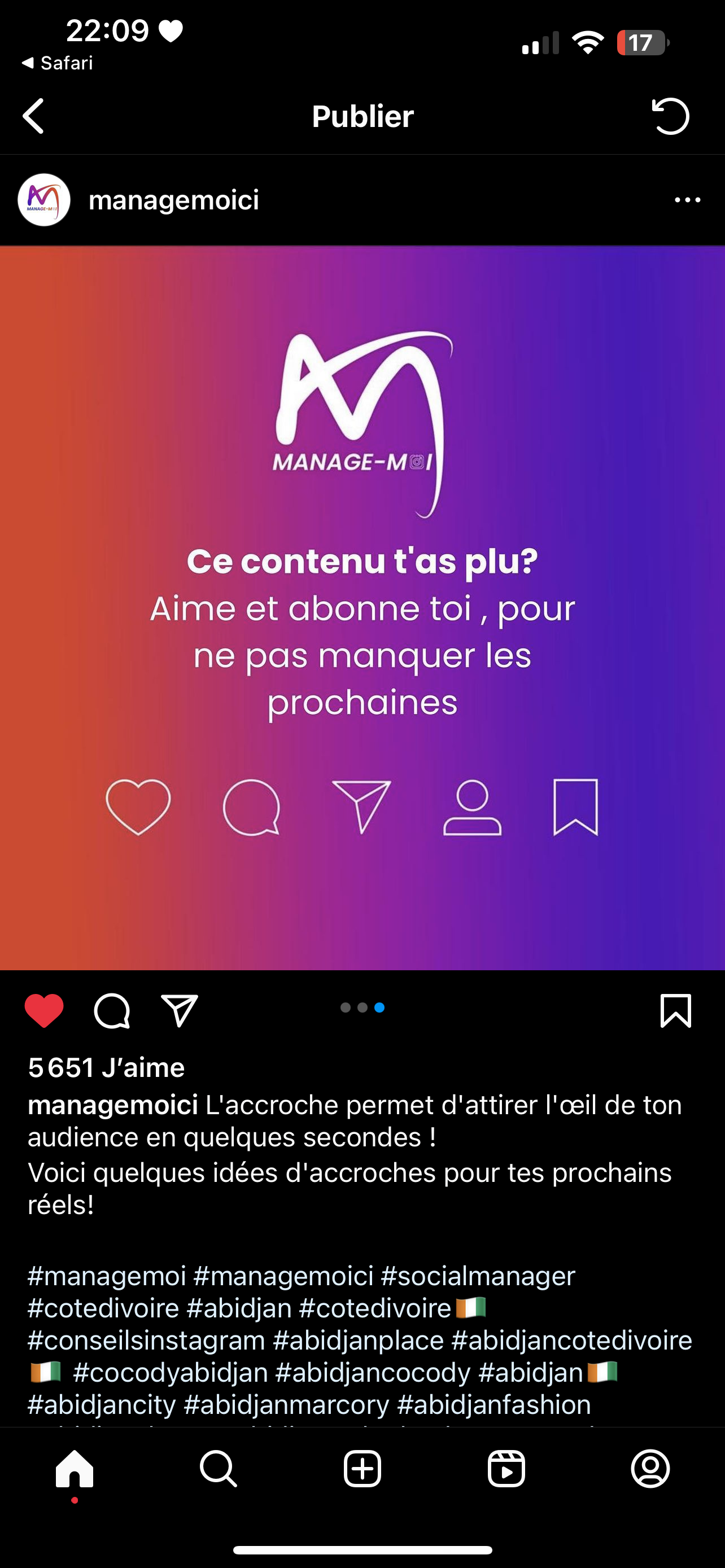This screenshot has width=725, height=1568.
Task: Open the #socialmanager hashtag
Action: click(x=478, y=1276)
